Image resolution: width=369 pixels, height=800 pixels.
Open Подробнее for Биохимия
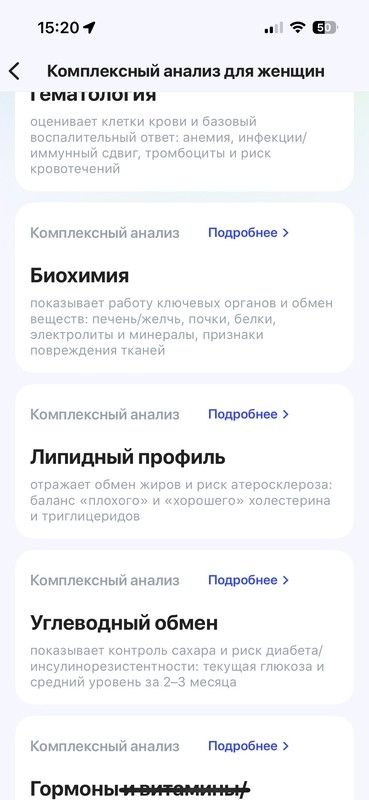(249, 233)
